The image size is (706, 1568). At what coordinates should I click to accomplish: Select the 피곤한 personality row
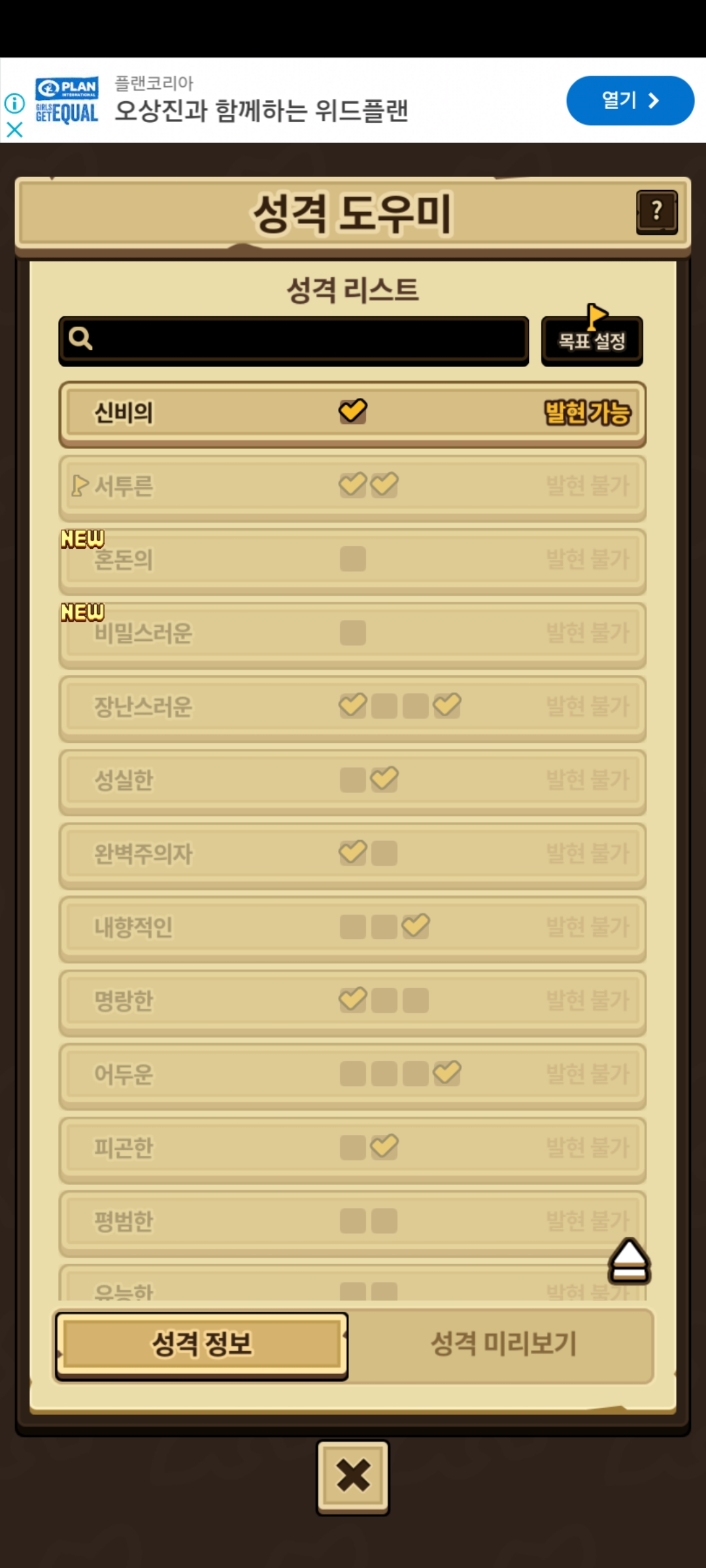(352, 1150)
